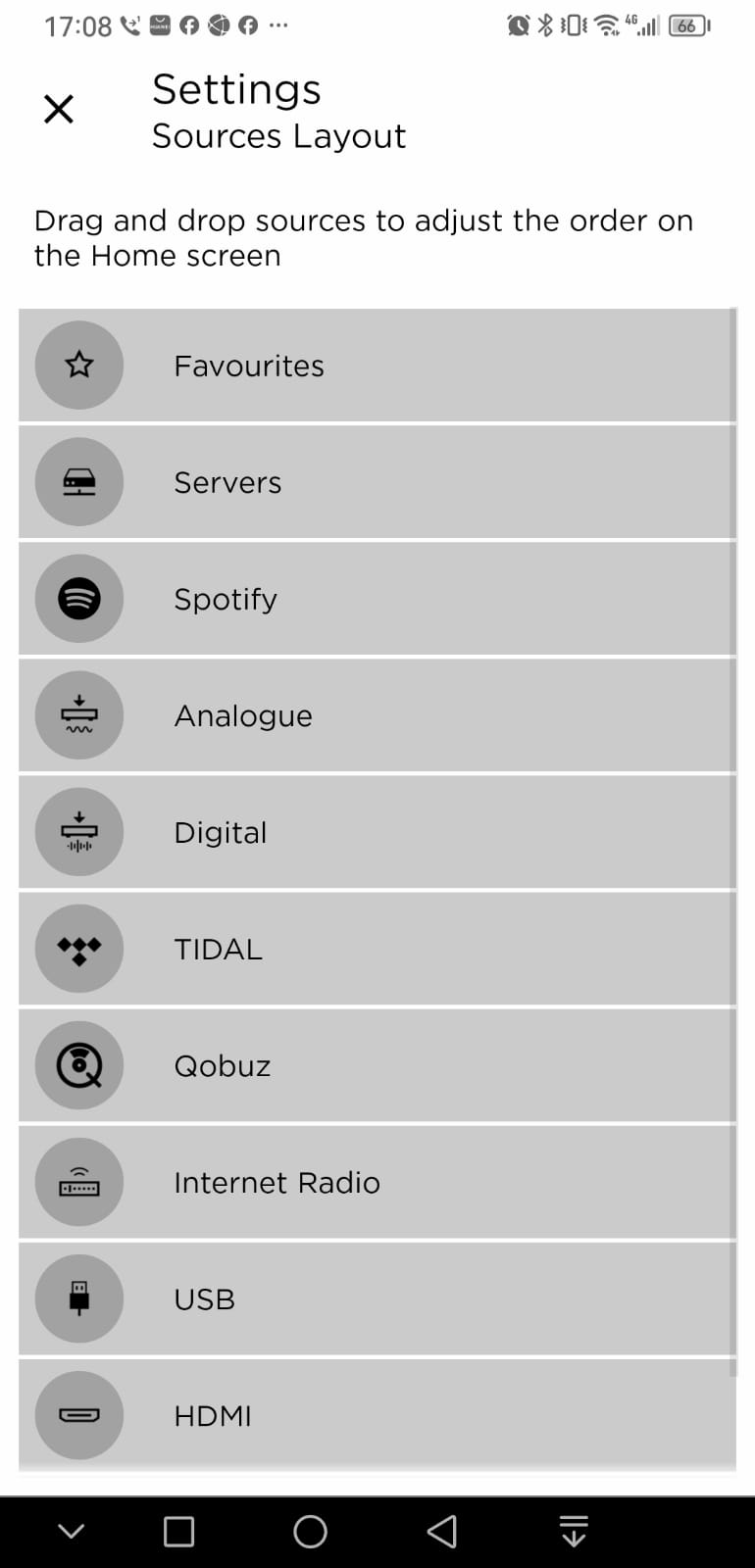
Task: Tap the TIDAL source row
Action: point(377,949)
